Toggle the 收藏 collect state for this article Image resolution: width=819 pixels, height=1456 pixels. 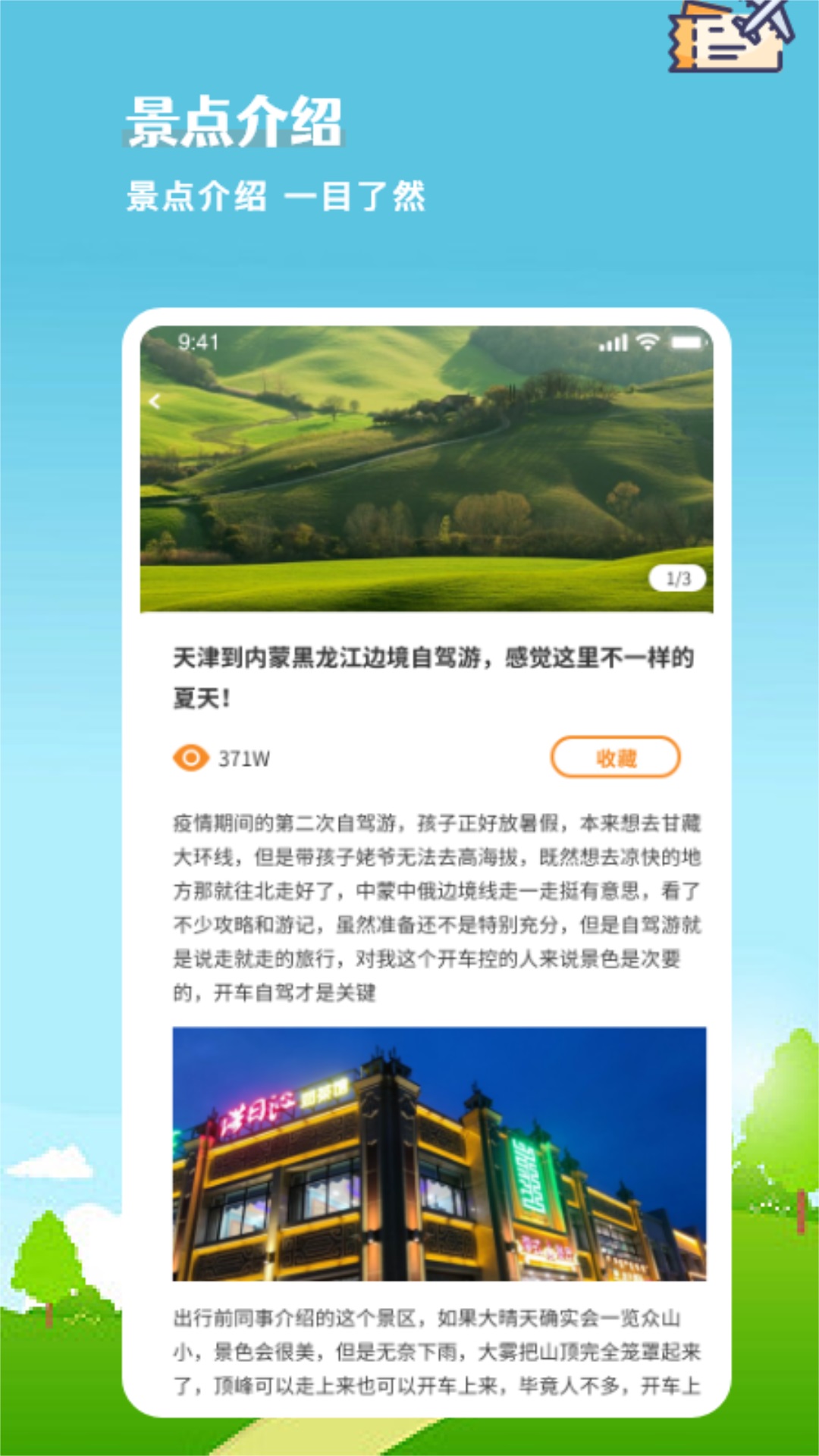pyautogui.click(x=617, y=758)
